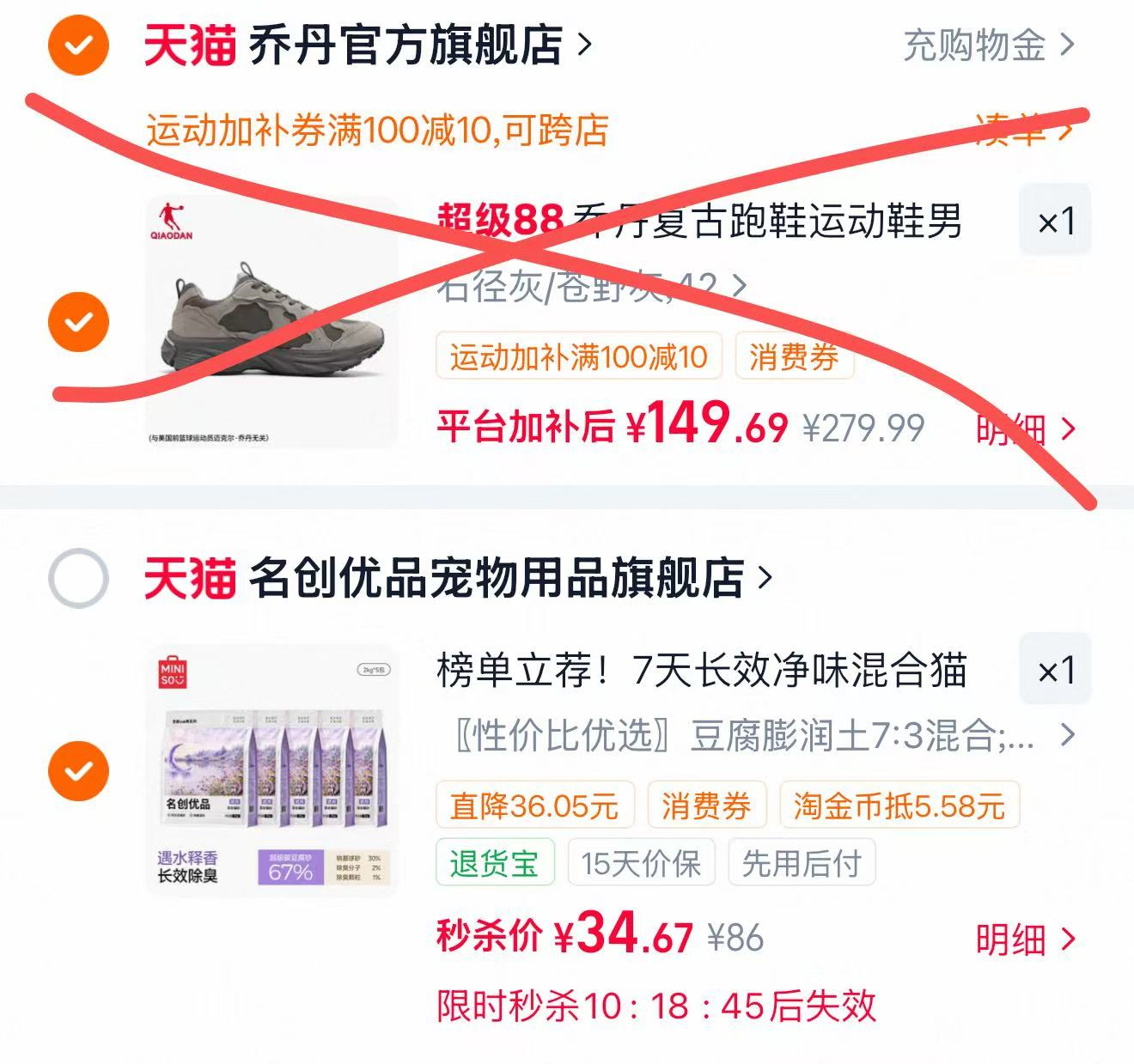This screenshot has width=1134, height=1064.
Task: Uncheck the 乔丹官方旗舰店 store checkbox
Action: 78,46
